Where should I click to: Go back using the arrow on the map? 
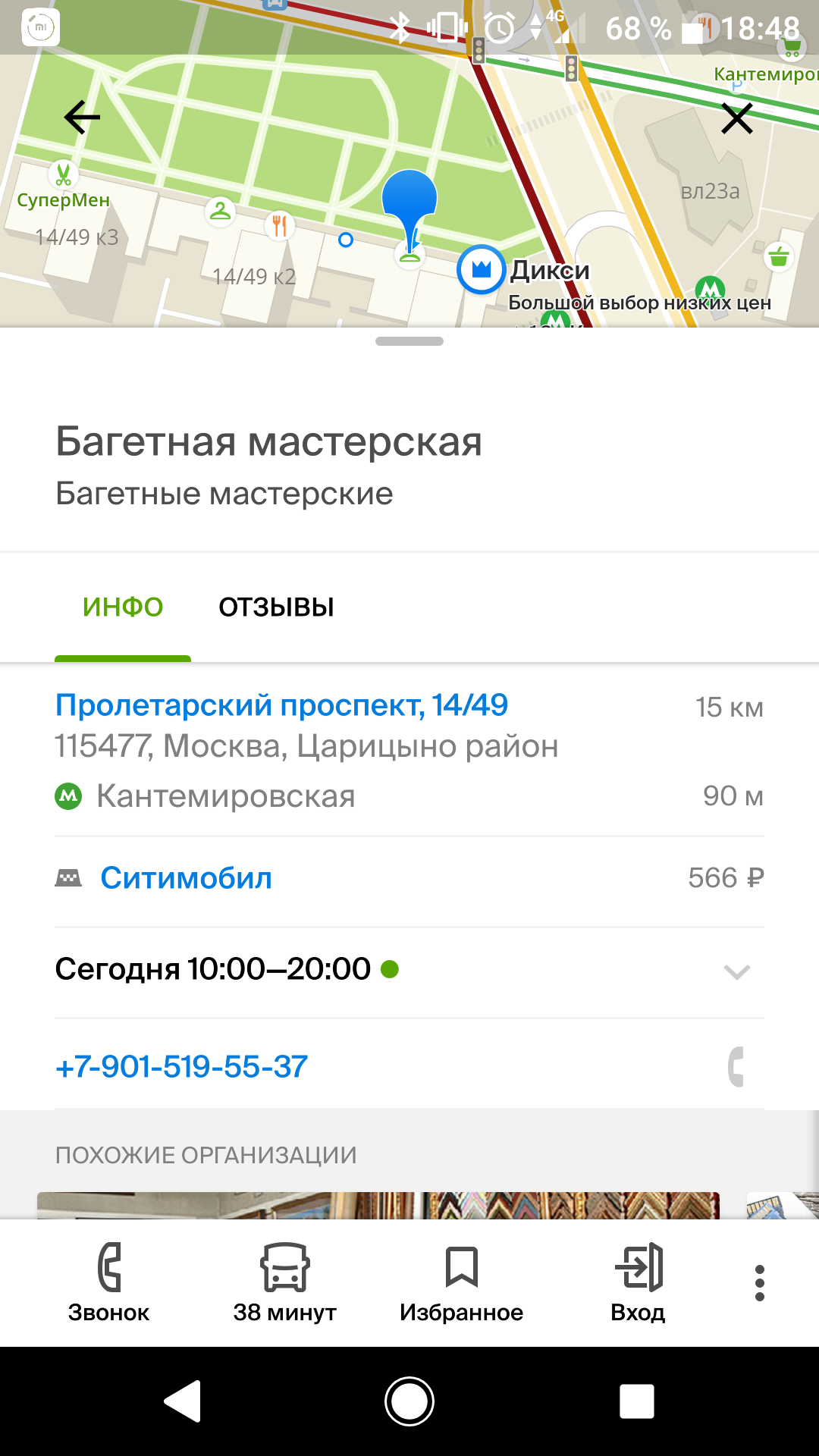pyautogui.click(x=82, y=118)
